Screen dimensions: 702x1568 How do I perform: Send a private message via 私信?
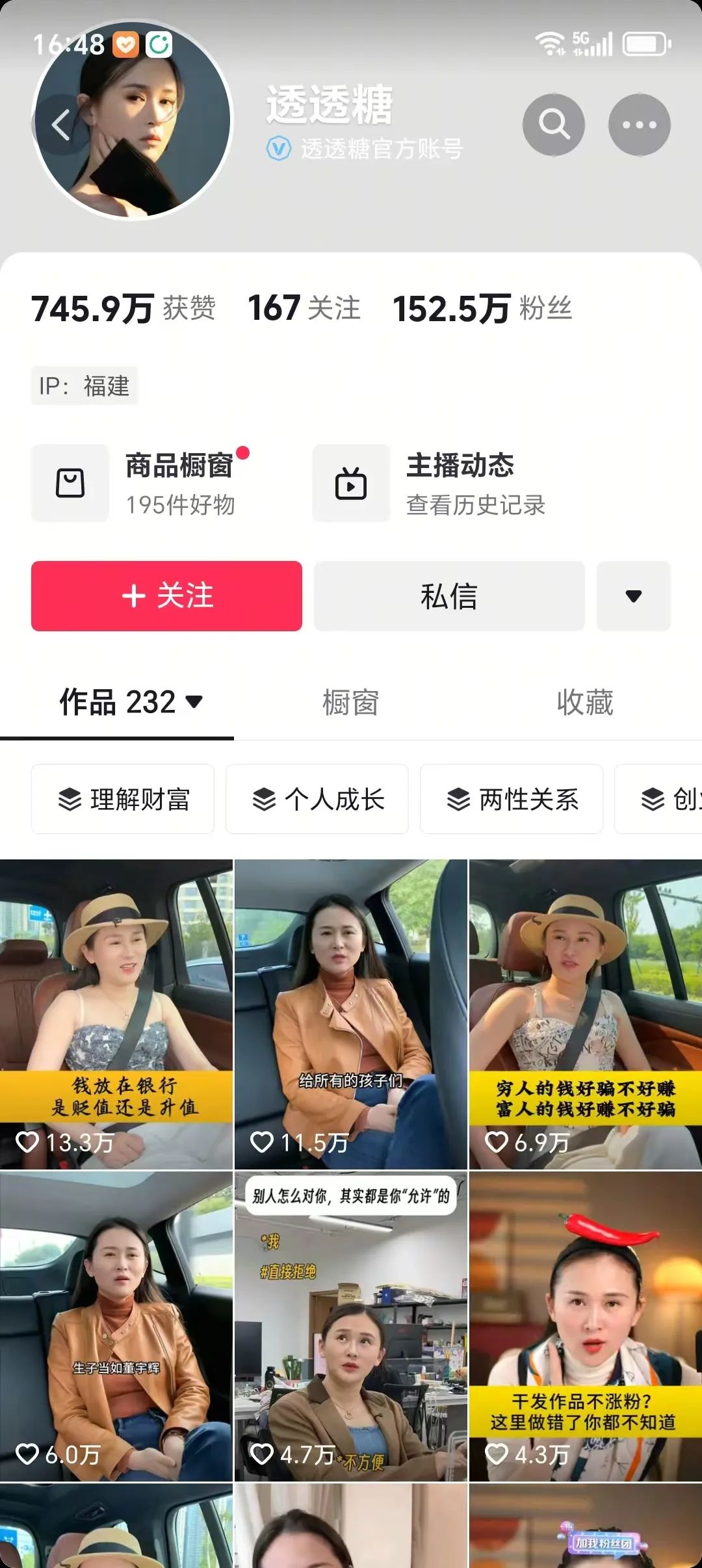pos(449,596)
